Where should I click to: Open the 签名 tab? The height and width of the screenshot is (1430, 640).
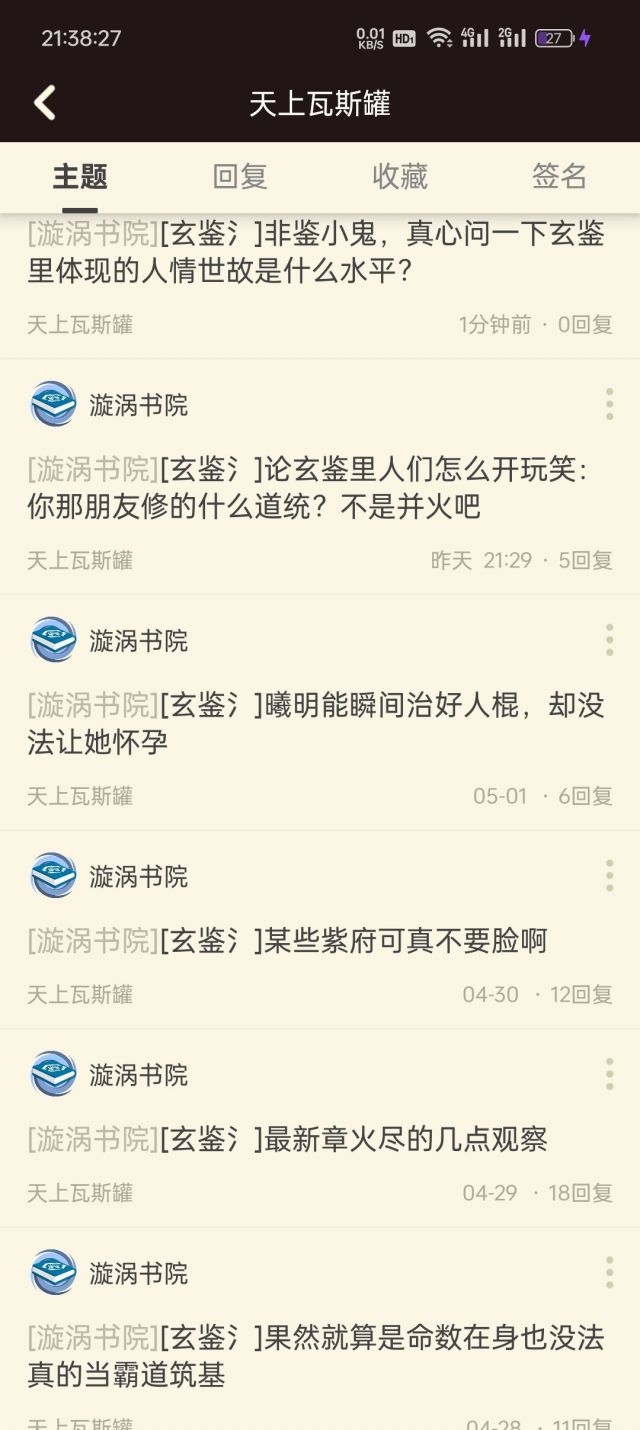[x=559, y=177]
